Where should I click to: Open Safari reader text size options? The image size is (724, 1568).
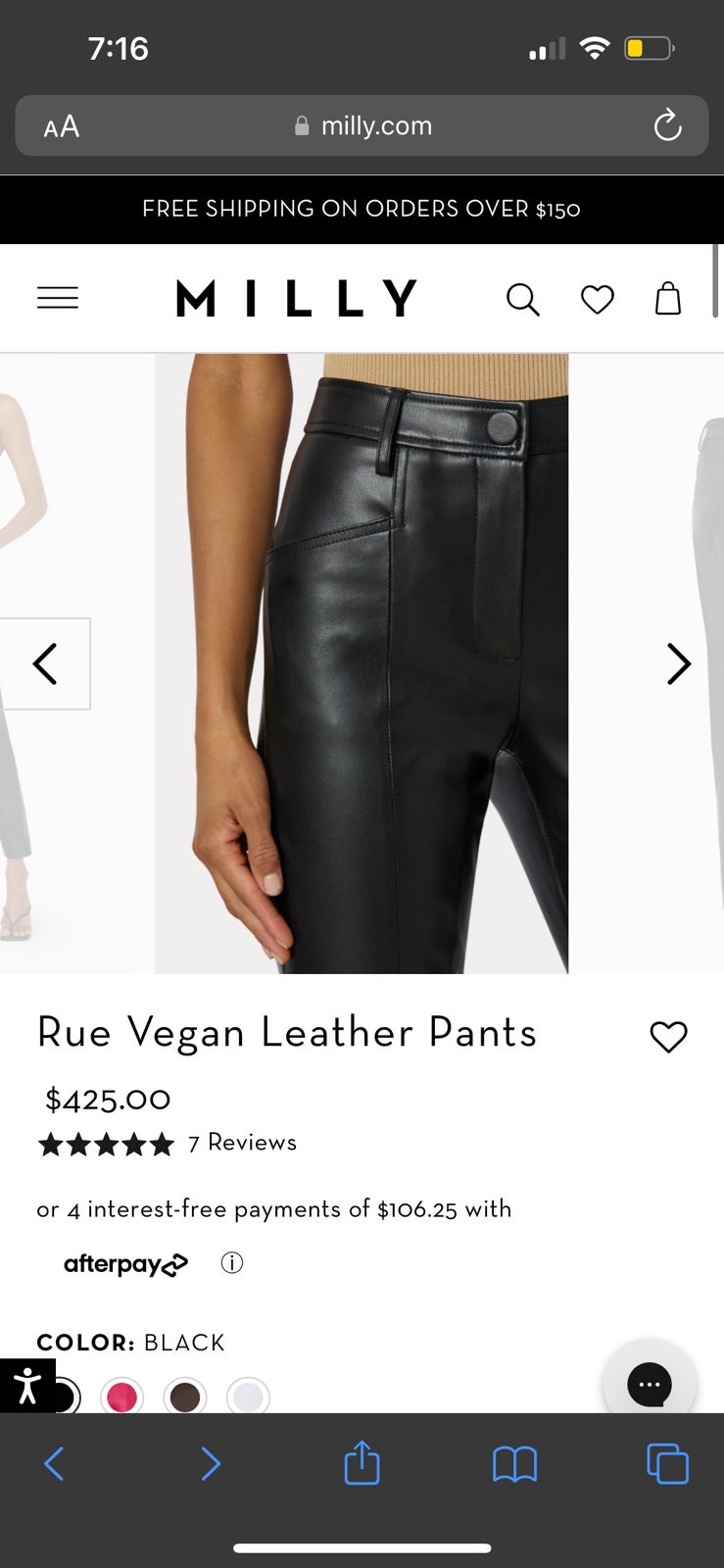point(62,126)
